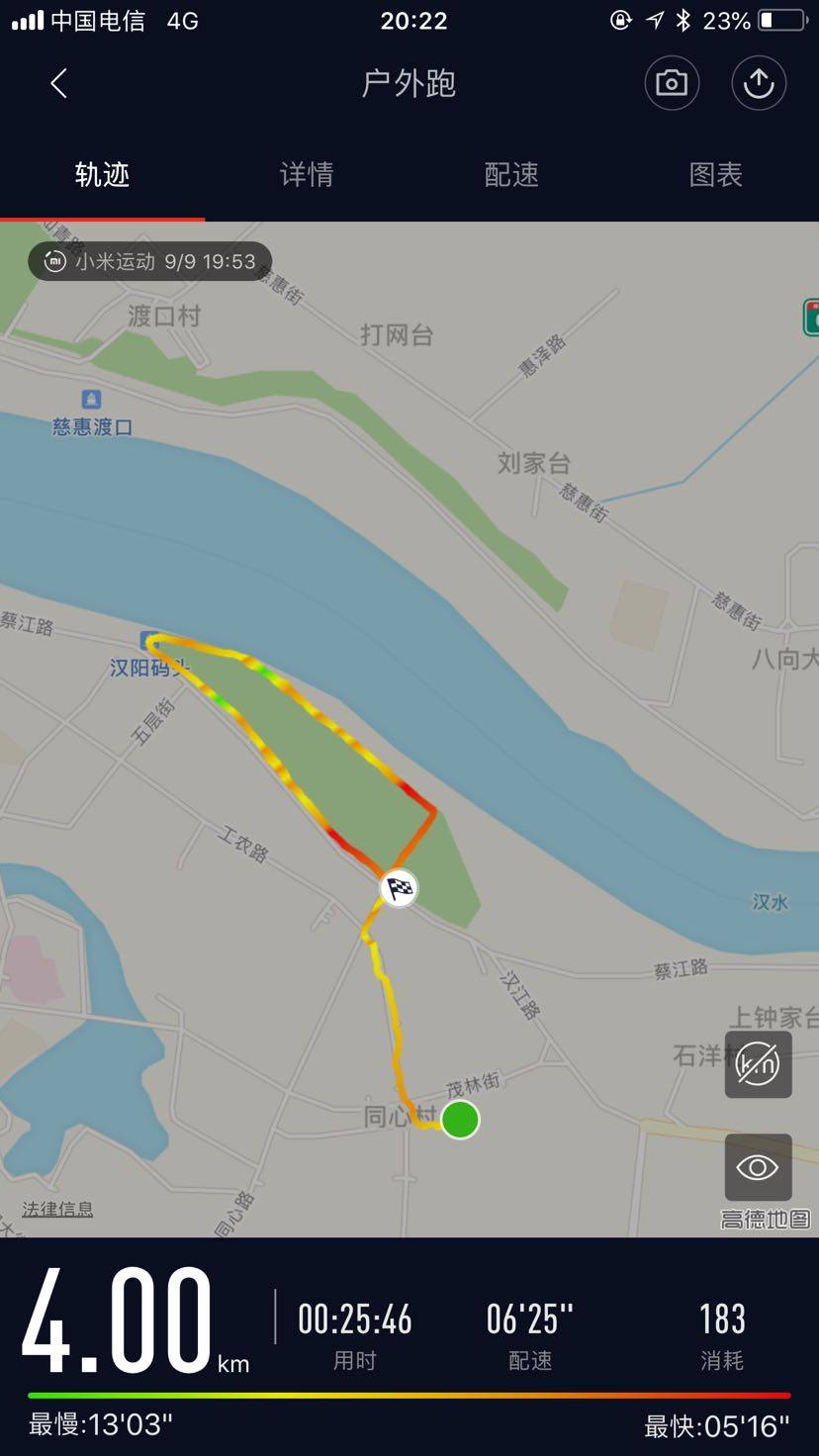The width and height of the screenshot is (819, 1456).
Task: Switch to the 详情 tab
Action: click(x=307, y=175)
